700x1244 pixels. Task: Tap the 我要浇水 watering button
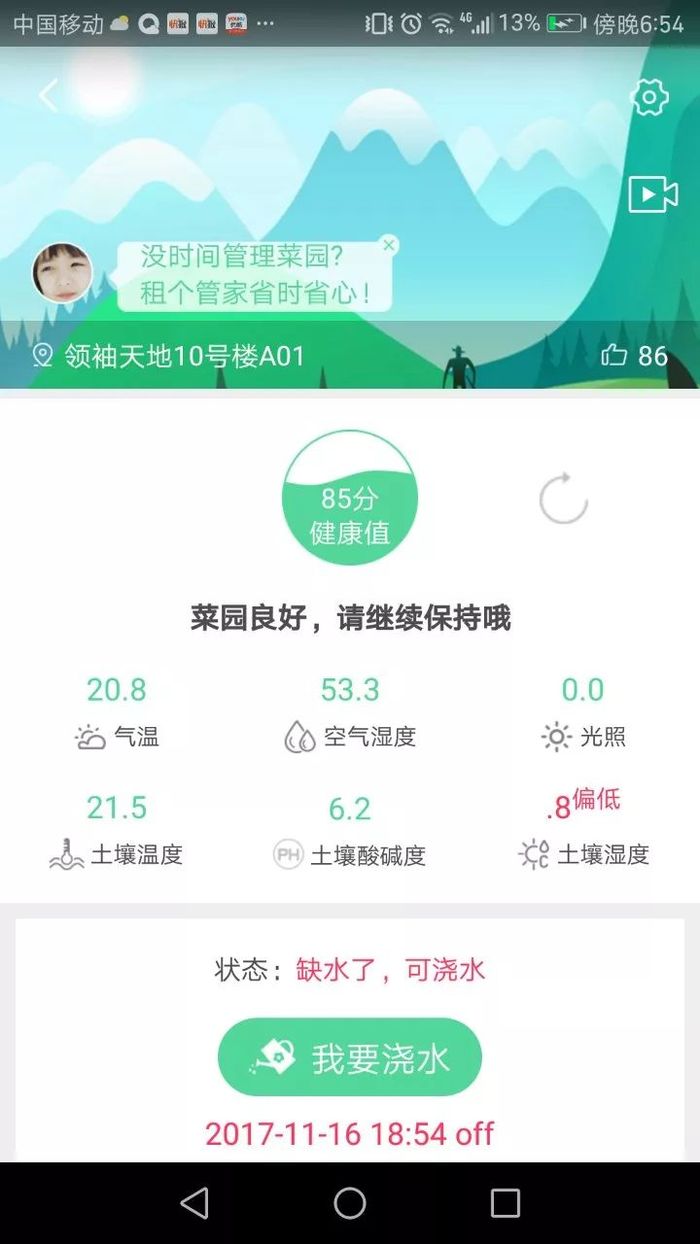pos(350,1058)
